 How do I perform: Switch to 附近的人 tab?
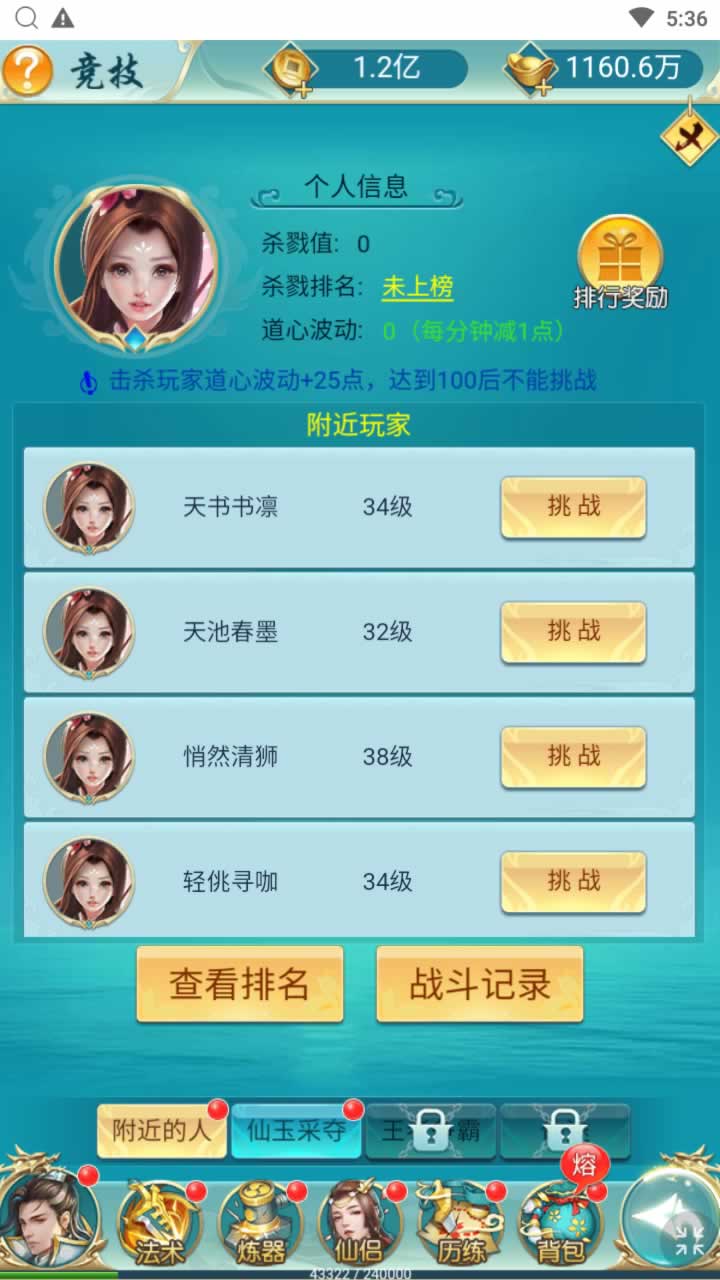click(x=161, y=1131)
